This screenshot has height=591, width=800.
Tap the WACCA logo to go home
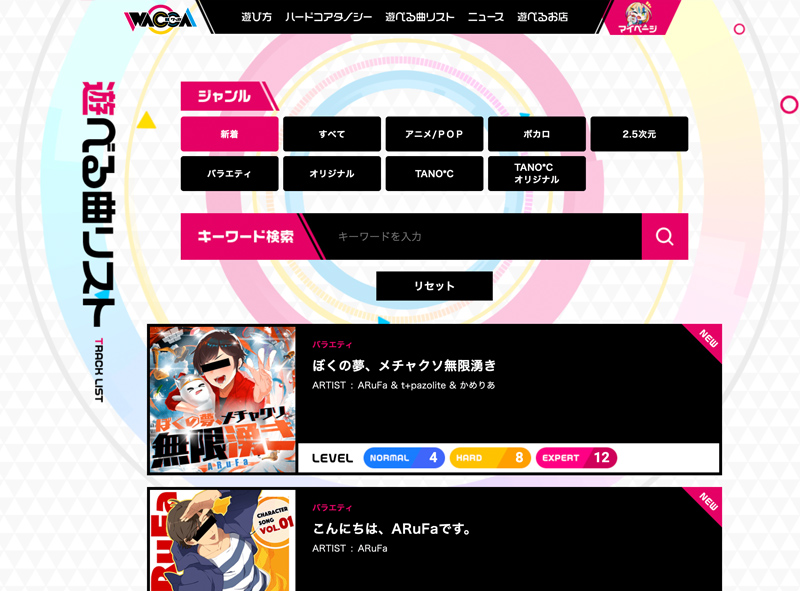(160, 18)
